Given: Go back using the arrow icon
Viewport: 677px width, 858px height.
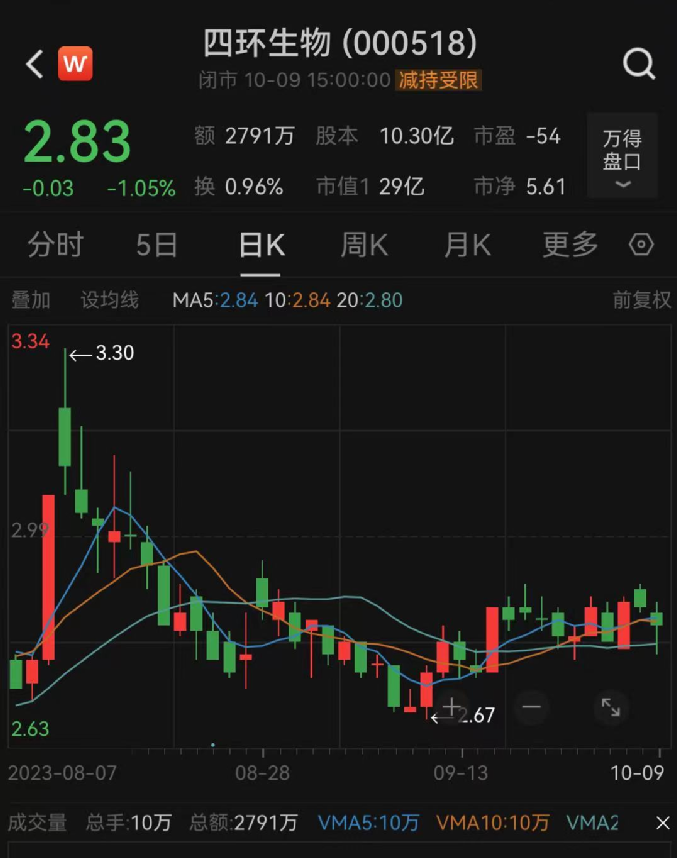Looking at the screenshot, I should (35, 65).
